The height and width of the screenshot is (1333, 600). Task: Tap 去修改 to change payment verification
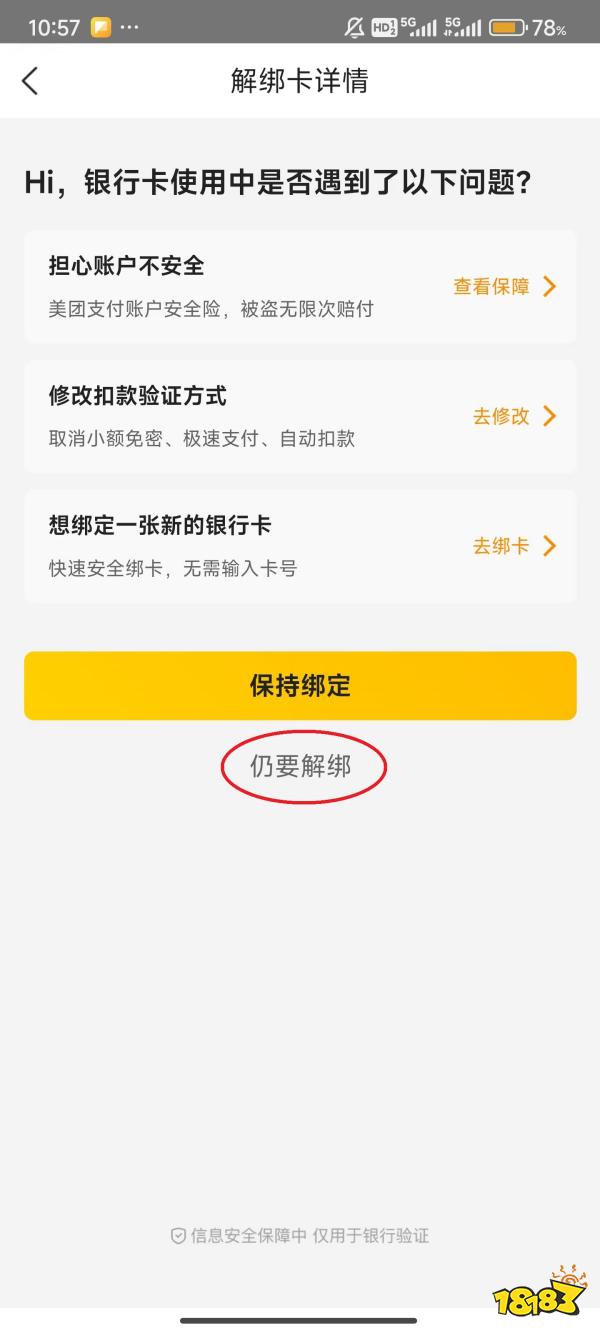[x=513, y=416]
